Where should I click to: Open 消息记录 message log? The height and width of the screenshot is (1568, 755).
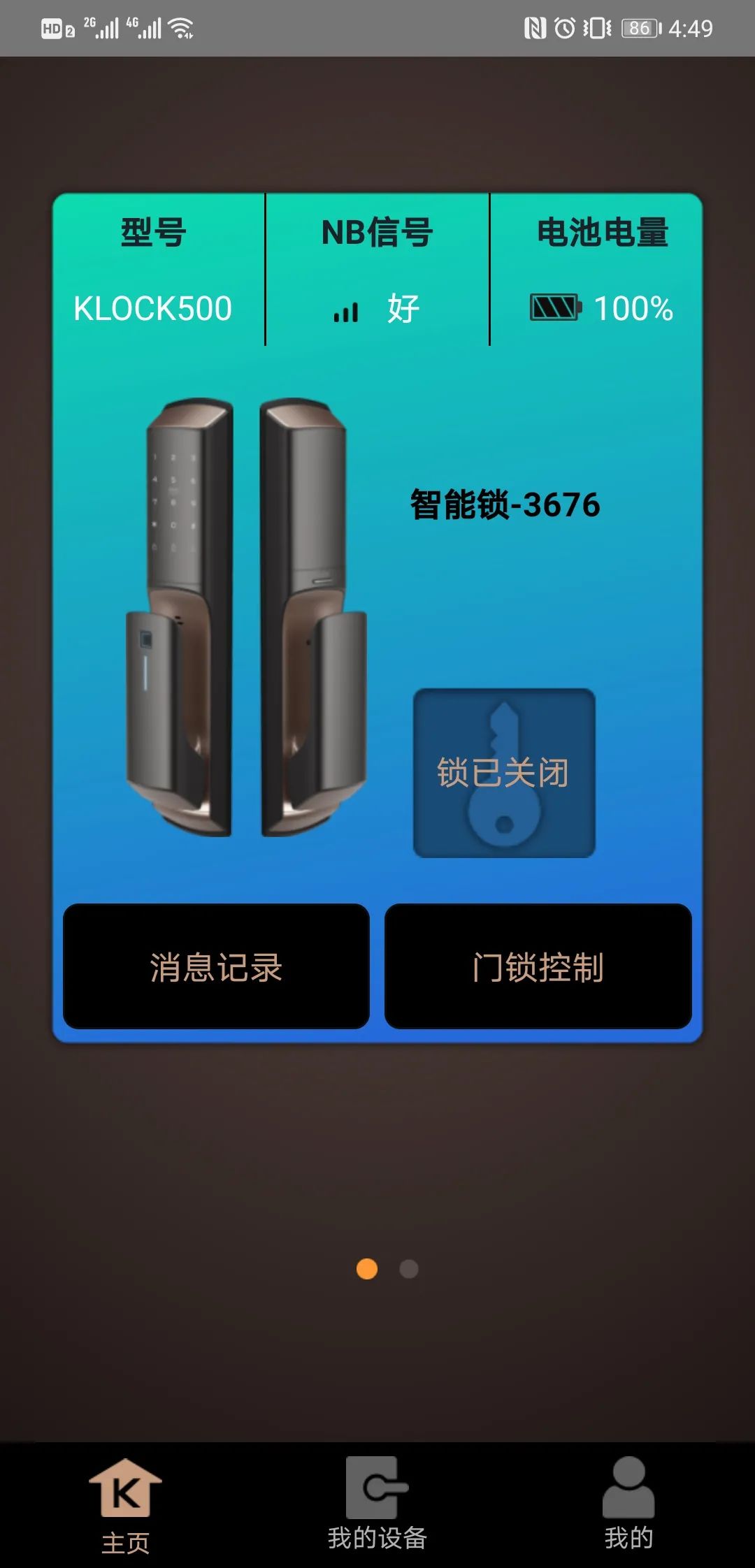click(x=216, y=966)
